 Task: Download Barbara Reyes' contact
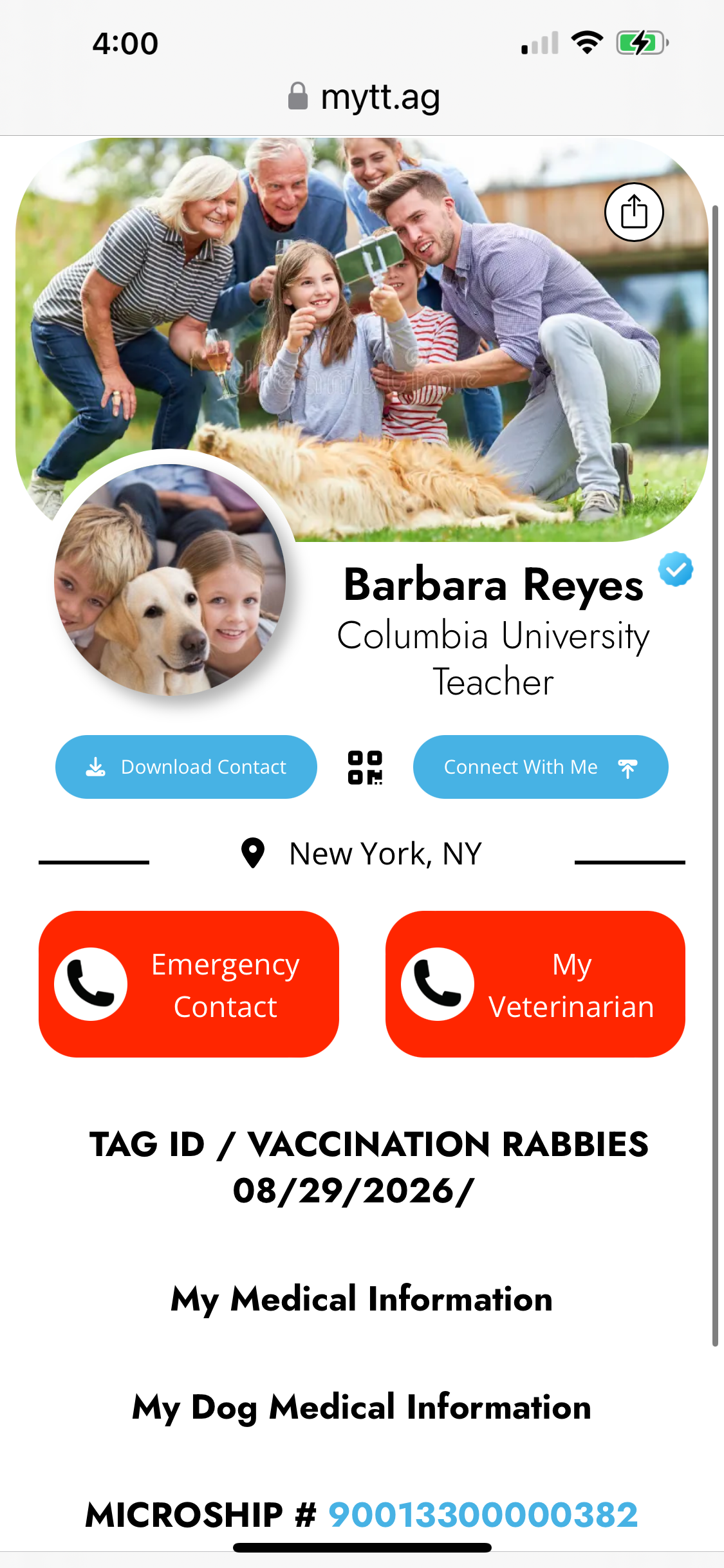186,767
